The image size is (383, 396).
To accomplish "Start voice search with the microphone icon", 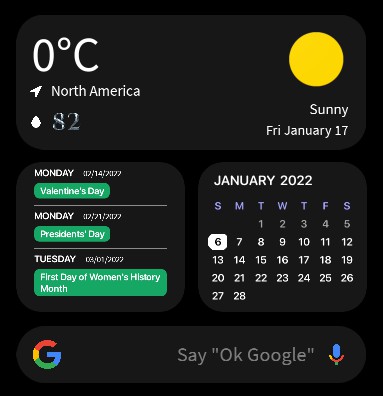I will [336, 354].
